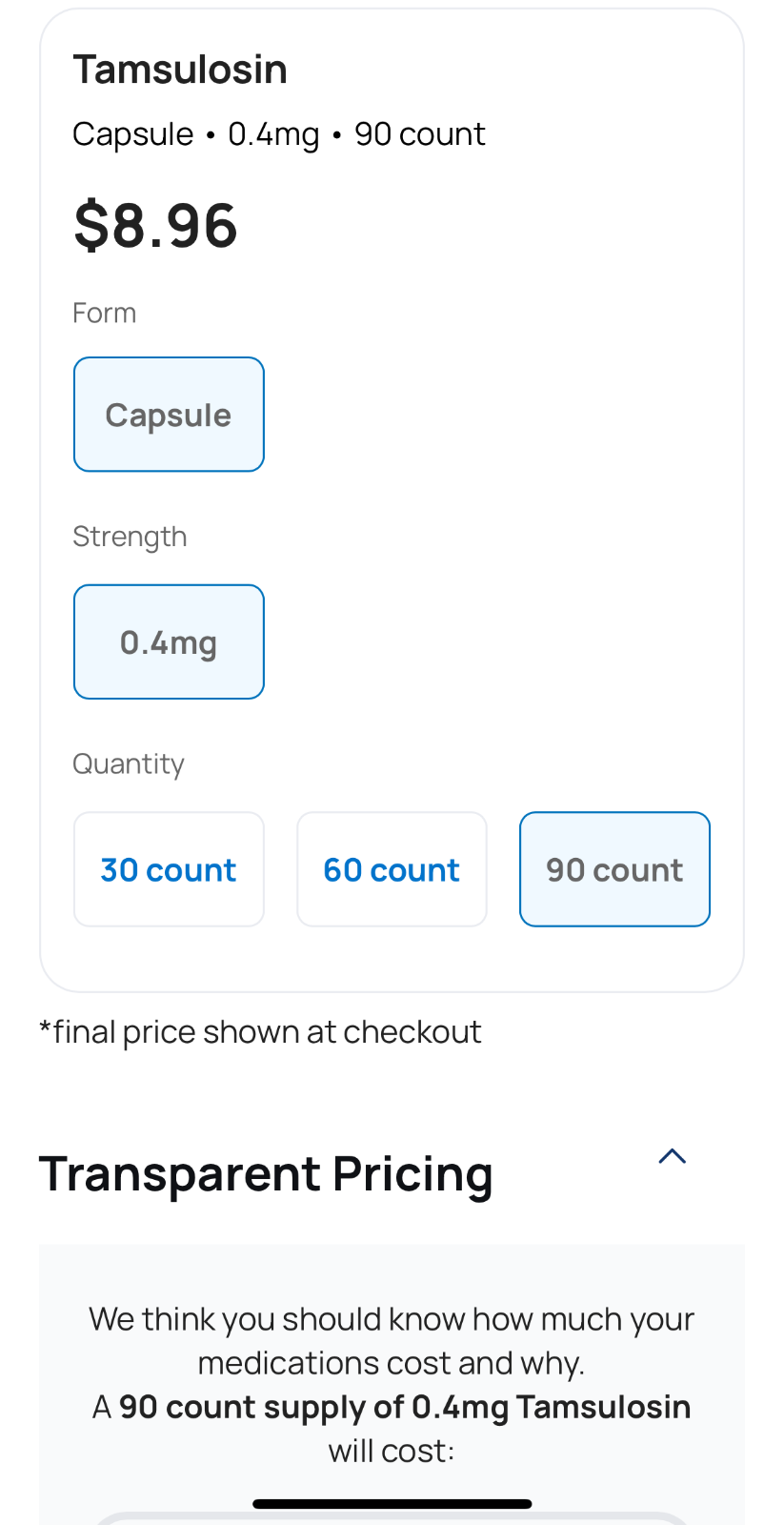
Task: Collapse the Transparent Pricing section
Action: pyautogui.click(x=673, y=1156)
